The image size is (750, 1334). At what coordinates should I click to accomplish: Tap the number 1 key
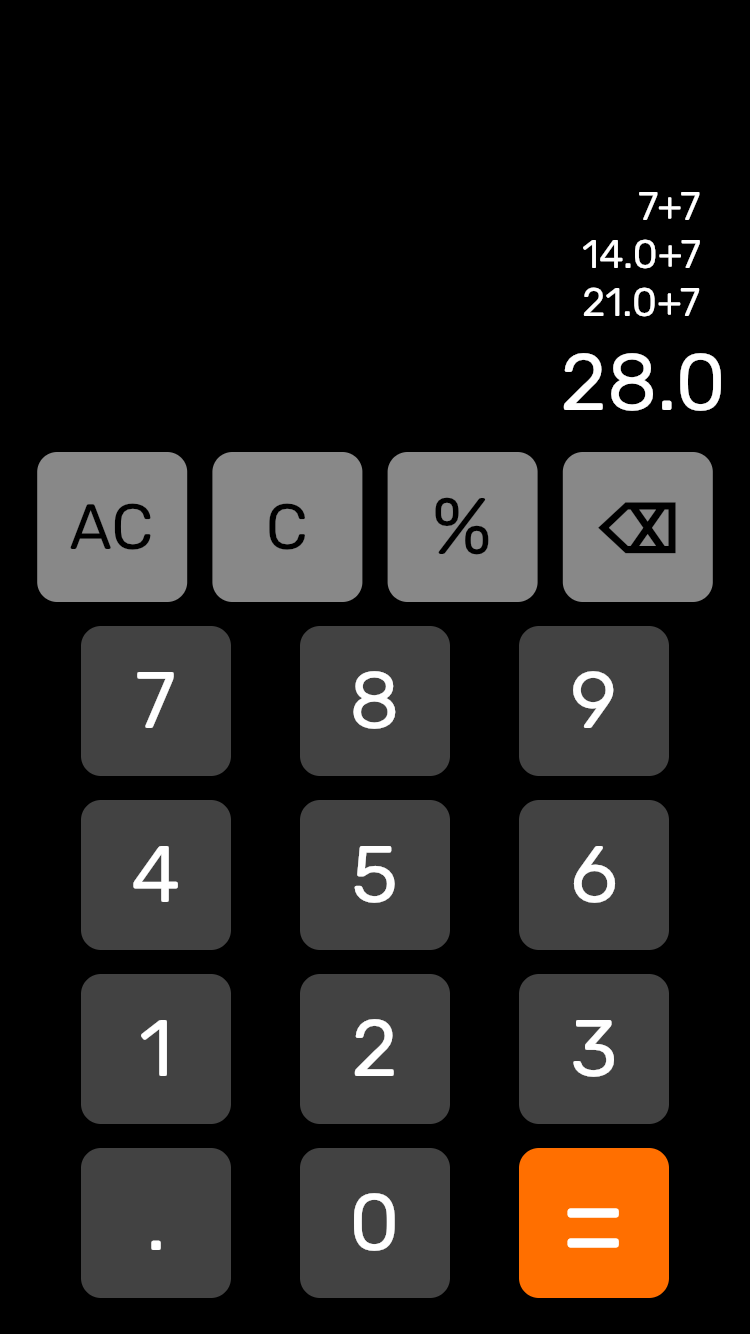click(155, 1048)
